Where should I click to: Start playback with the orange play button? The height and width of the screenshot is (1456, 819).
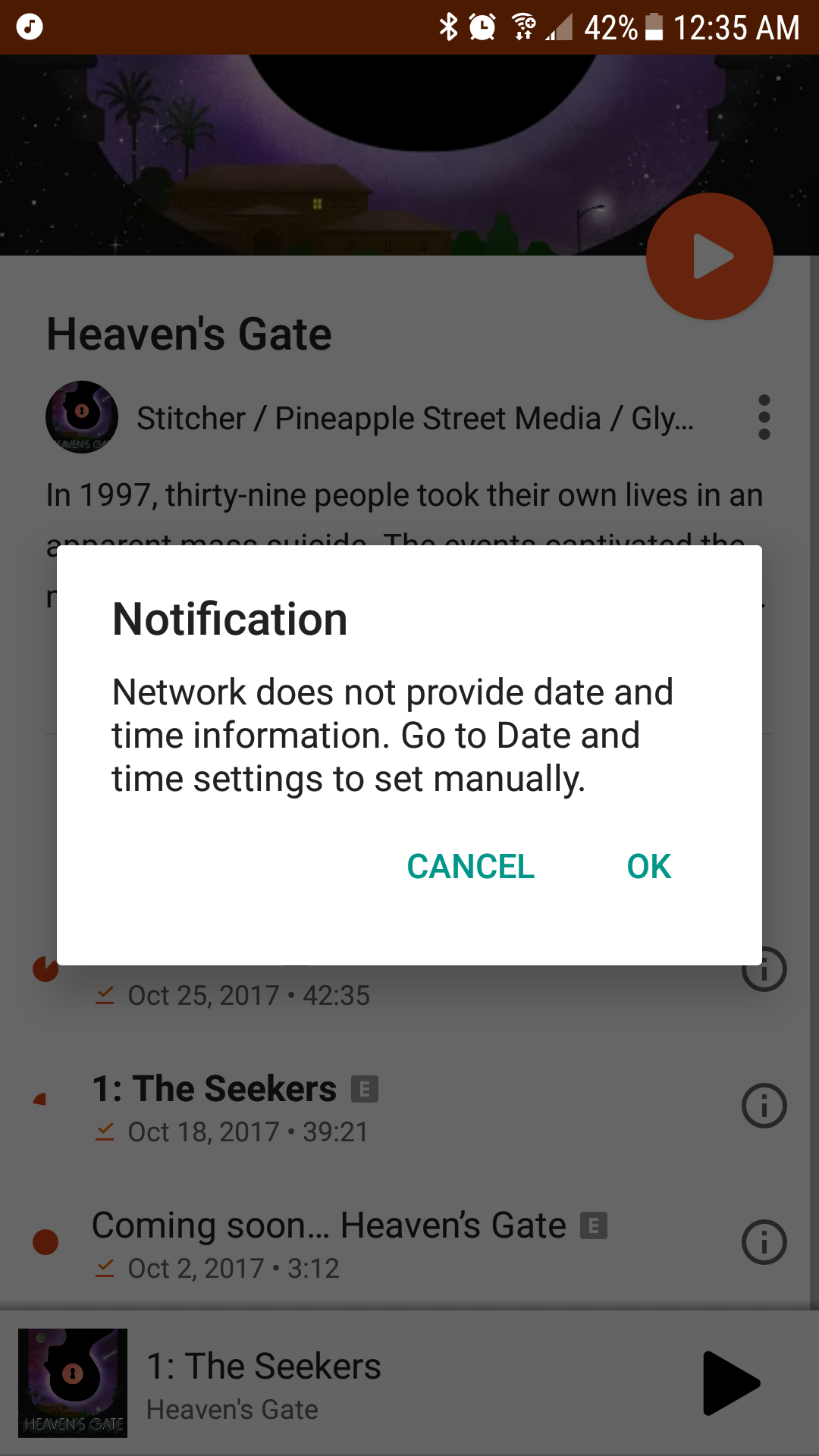[x=710, y=256]
